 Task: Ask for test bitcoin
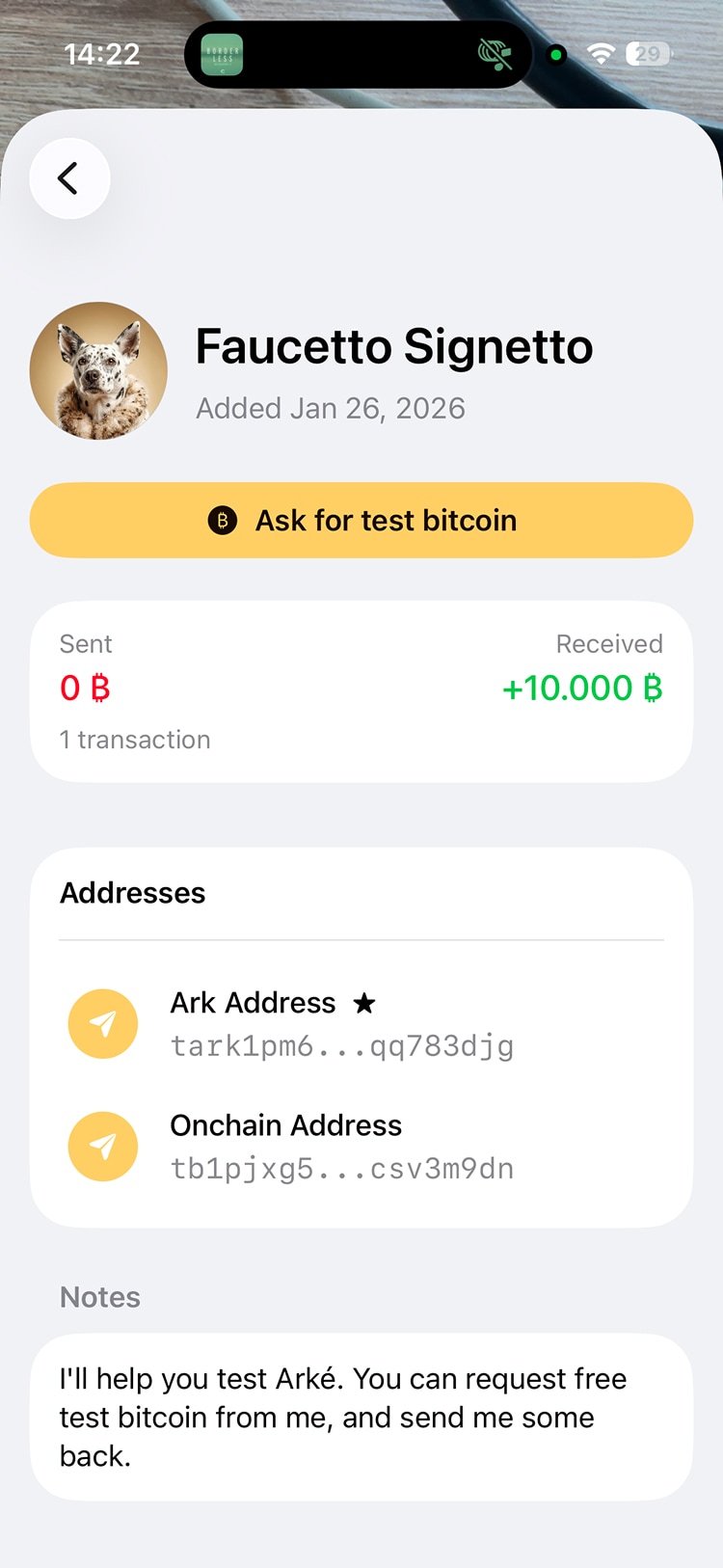click(361, 521)
